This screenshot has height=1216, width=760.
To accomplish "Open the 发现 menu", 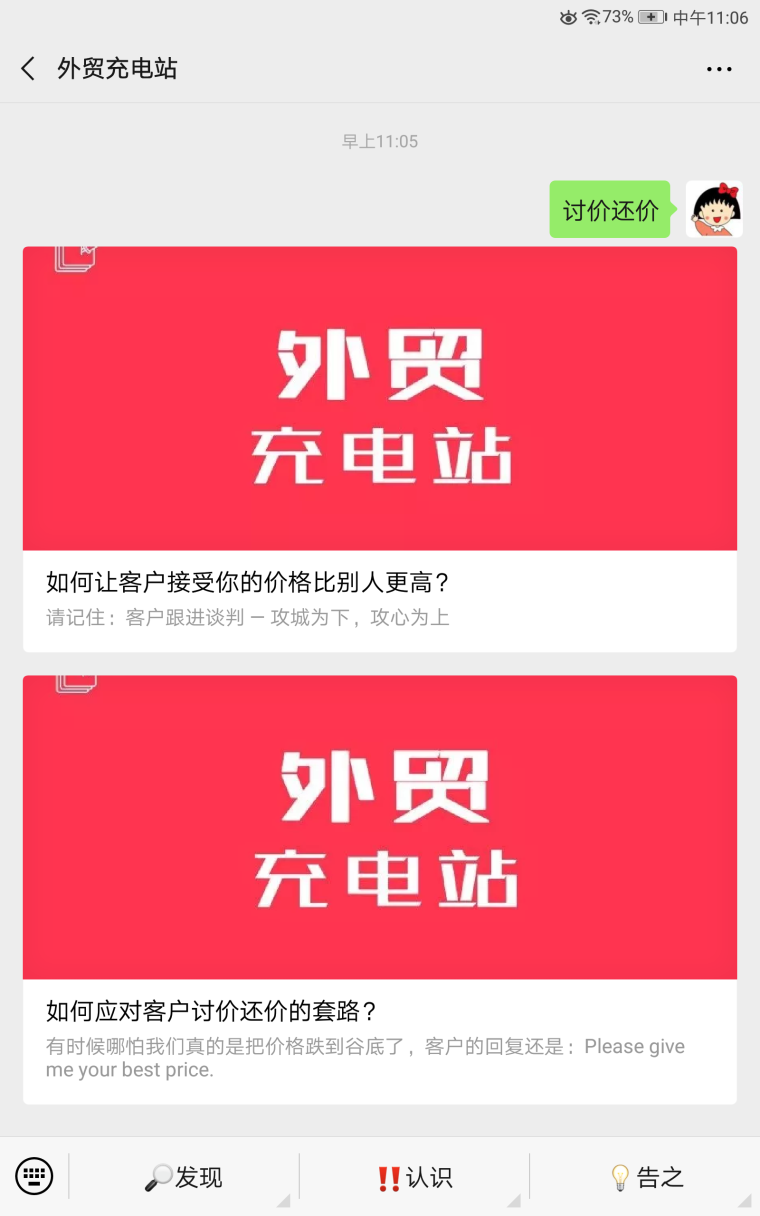I will [184, 1177].
